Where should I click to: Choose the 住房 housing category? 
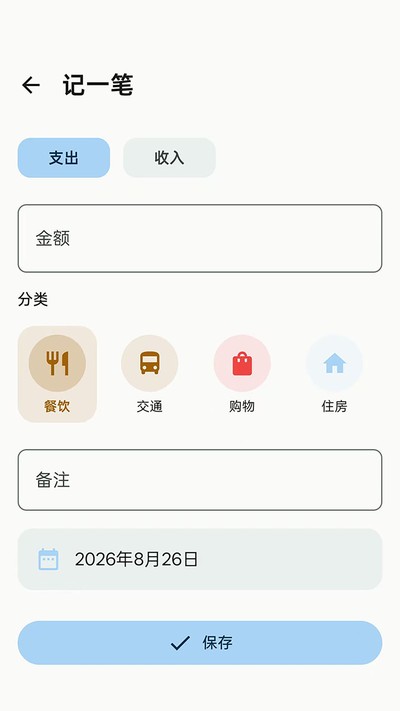(334, 374)
